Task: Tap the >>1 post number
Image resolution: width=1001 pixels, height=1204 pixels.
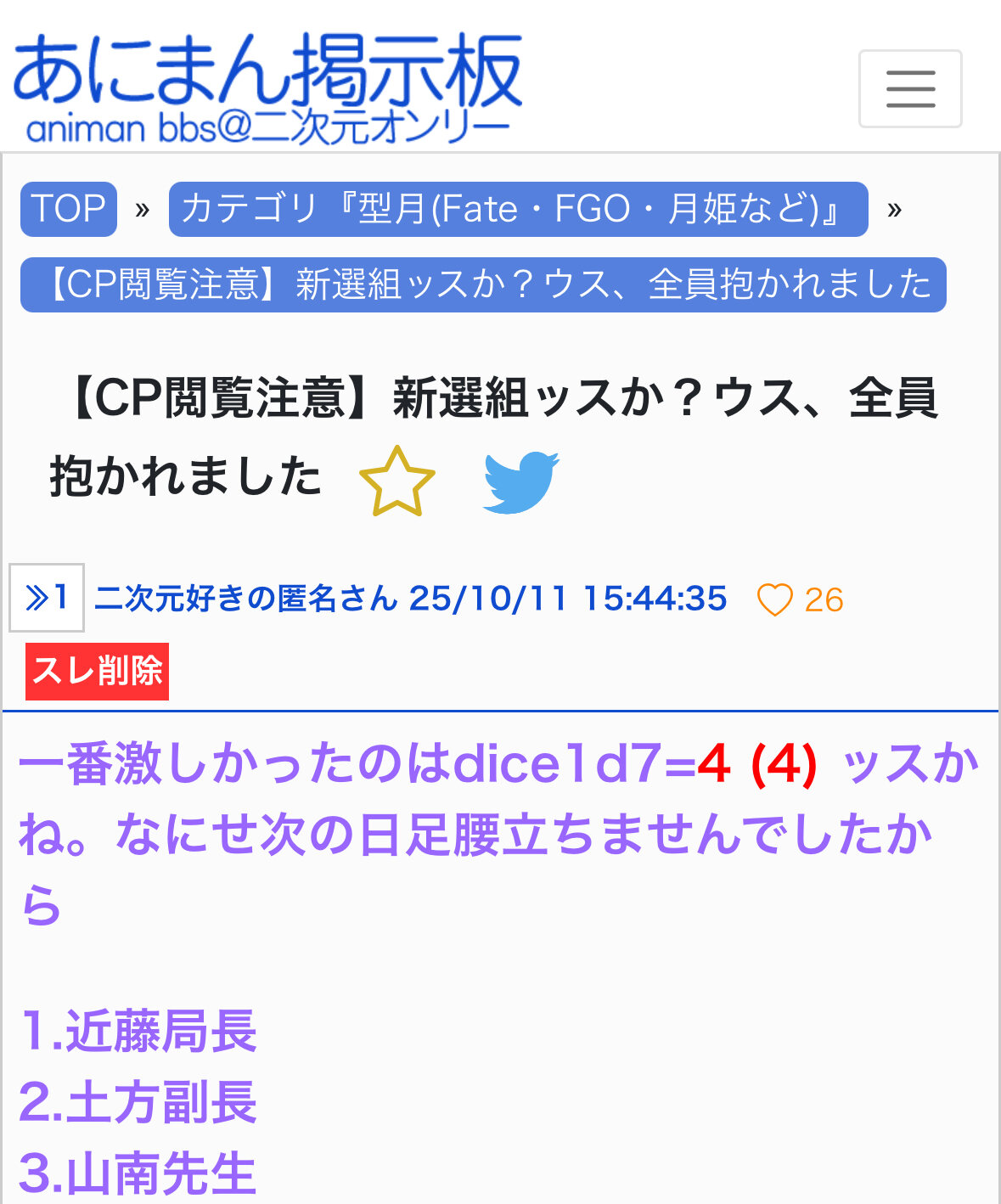Action: pyautogui.click(x=47, y=598)
